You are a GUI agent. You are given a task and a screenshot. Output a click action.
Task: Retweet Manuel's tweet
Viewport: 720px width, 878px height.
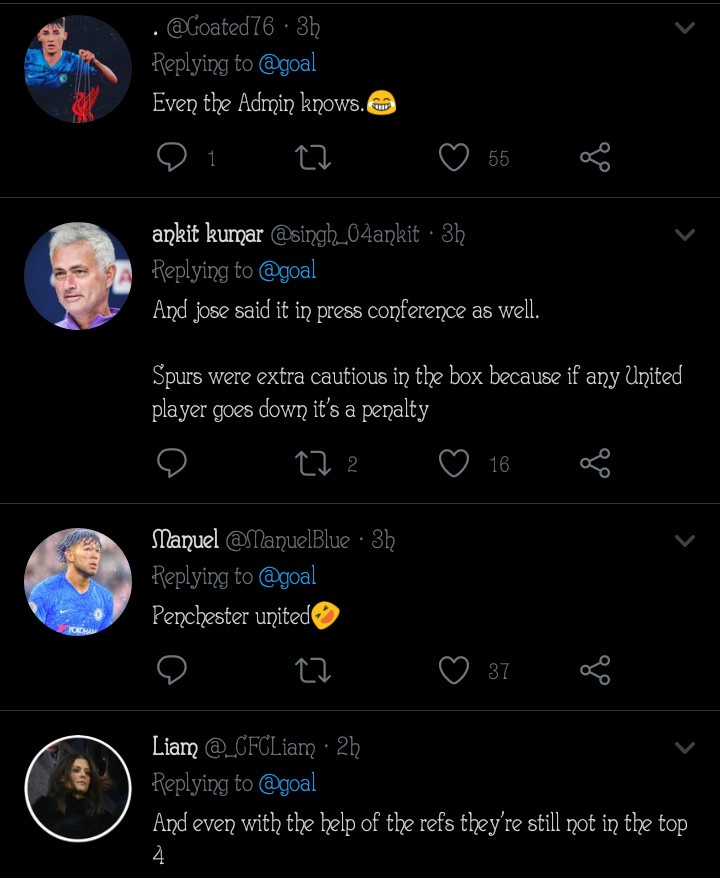tap(314, 670)
